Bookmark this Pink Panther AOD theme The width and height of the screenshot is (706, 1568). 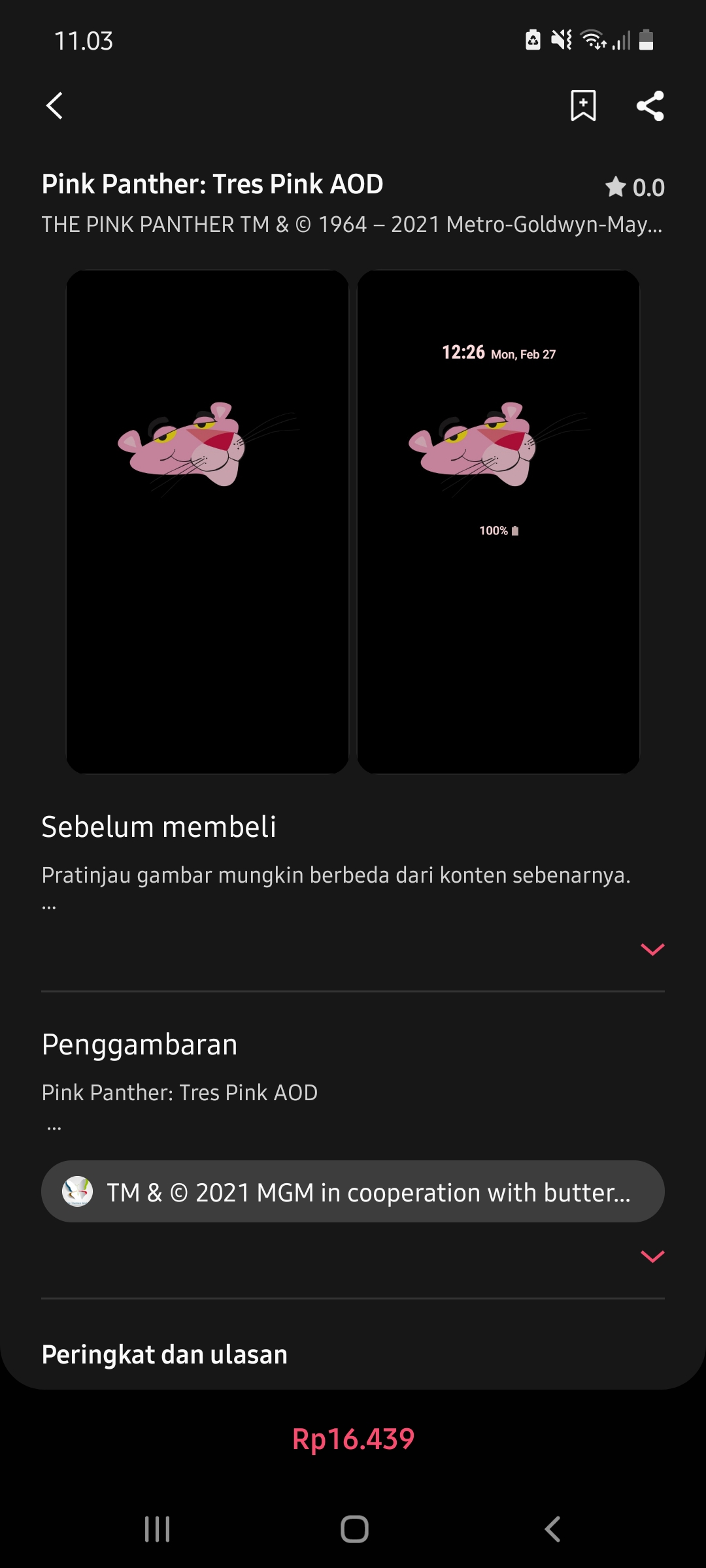point(583,106)
